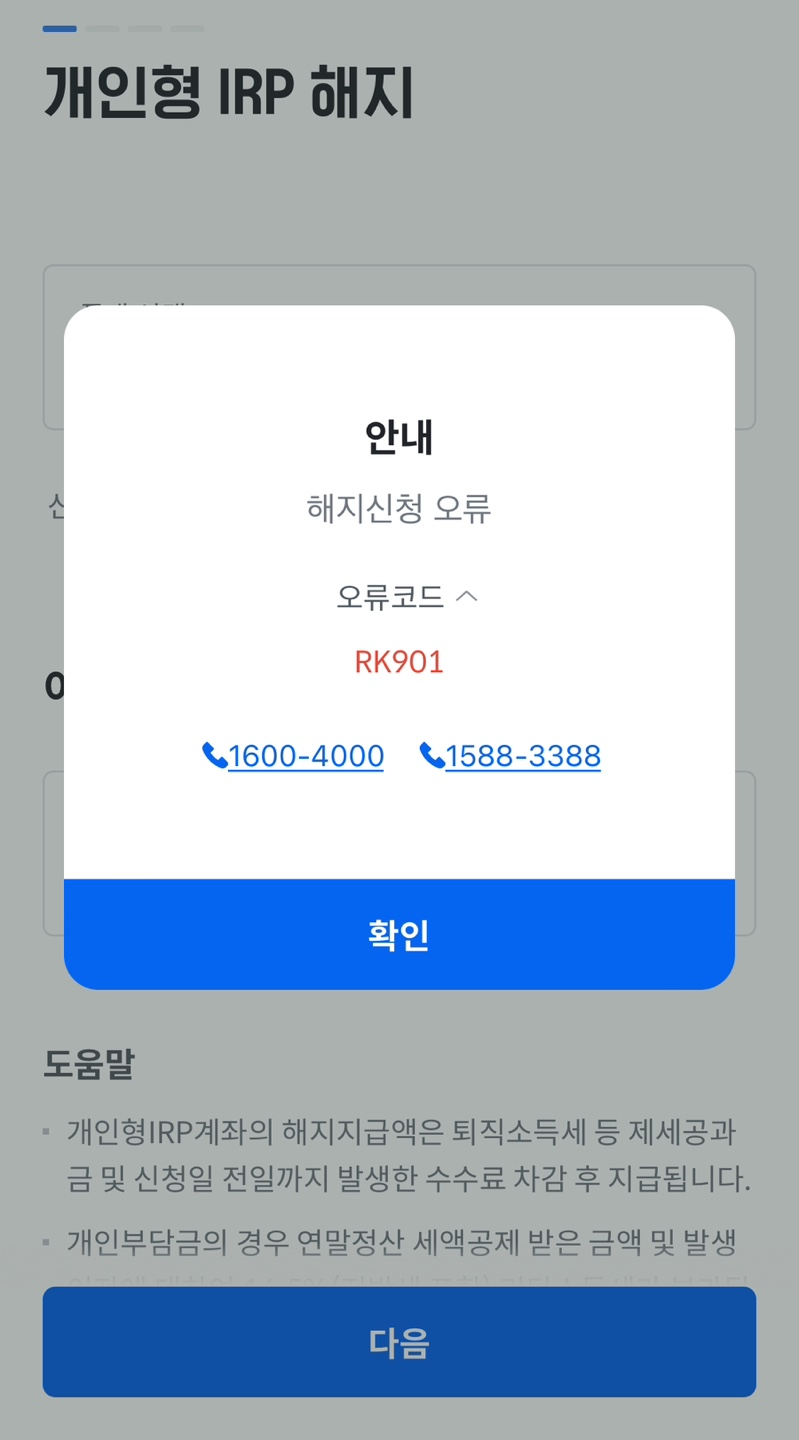Select the first 도움말 bullet point text
This screenshot has width=799, height=1440.
pyautogui.click(x=398, y=1155)
